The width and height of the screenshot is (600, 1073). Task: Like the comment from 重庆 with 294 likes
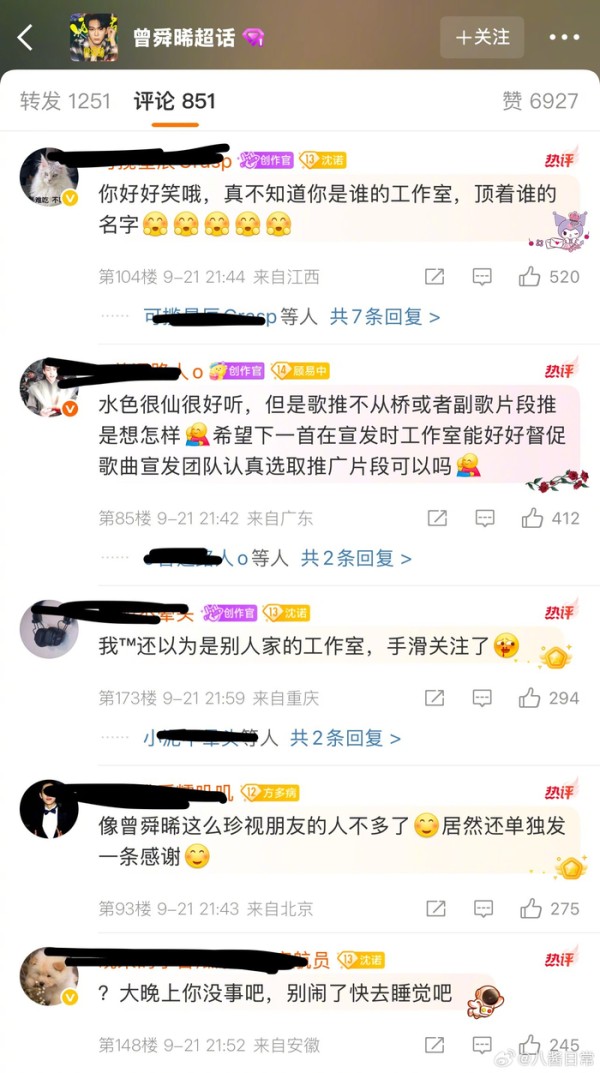(x=530, y=698)
